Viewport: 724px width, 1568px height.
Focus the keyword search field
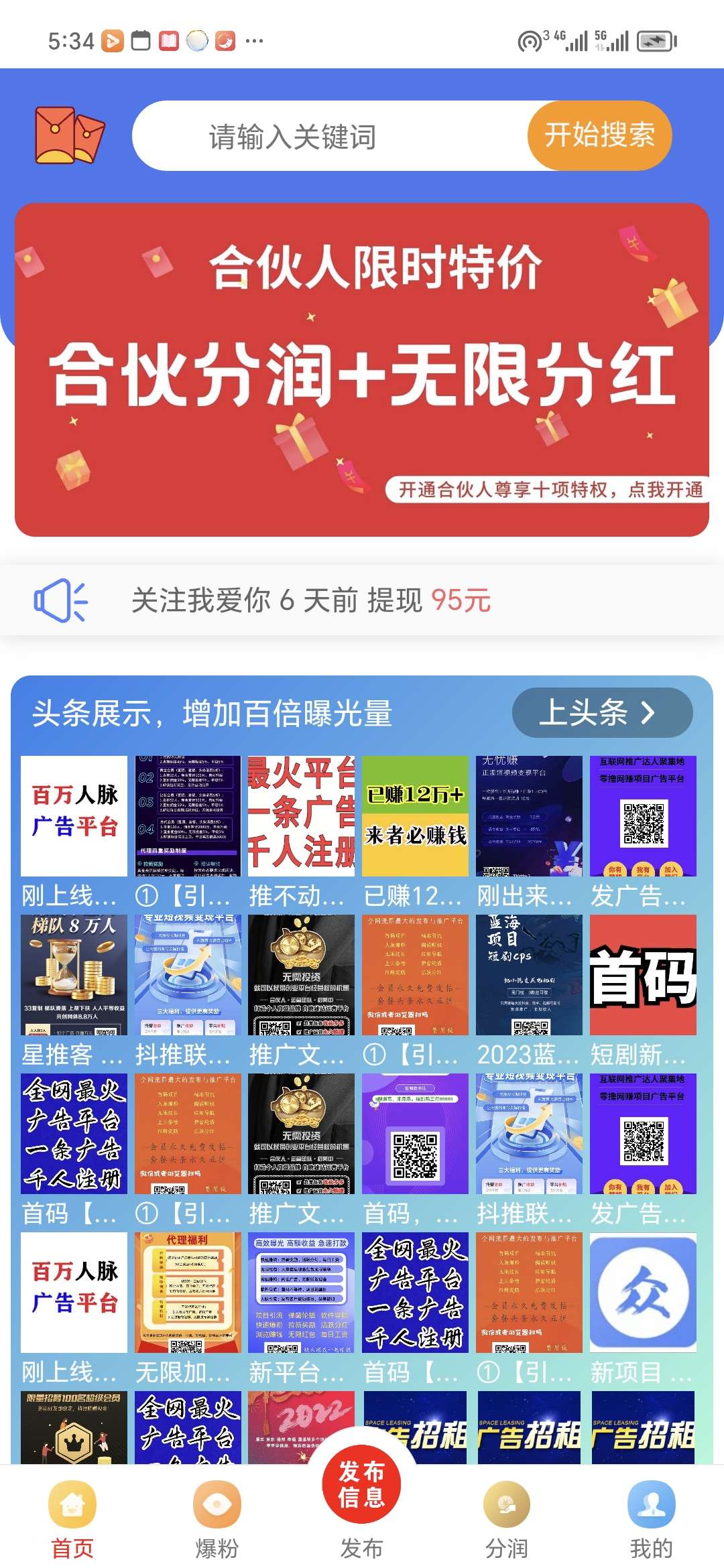[x=330, y=136]
